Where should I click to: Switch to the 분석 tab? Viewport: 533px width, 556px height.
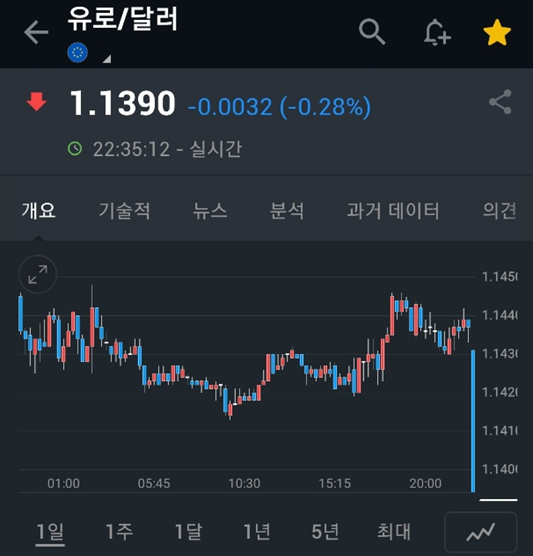[287, 211]
